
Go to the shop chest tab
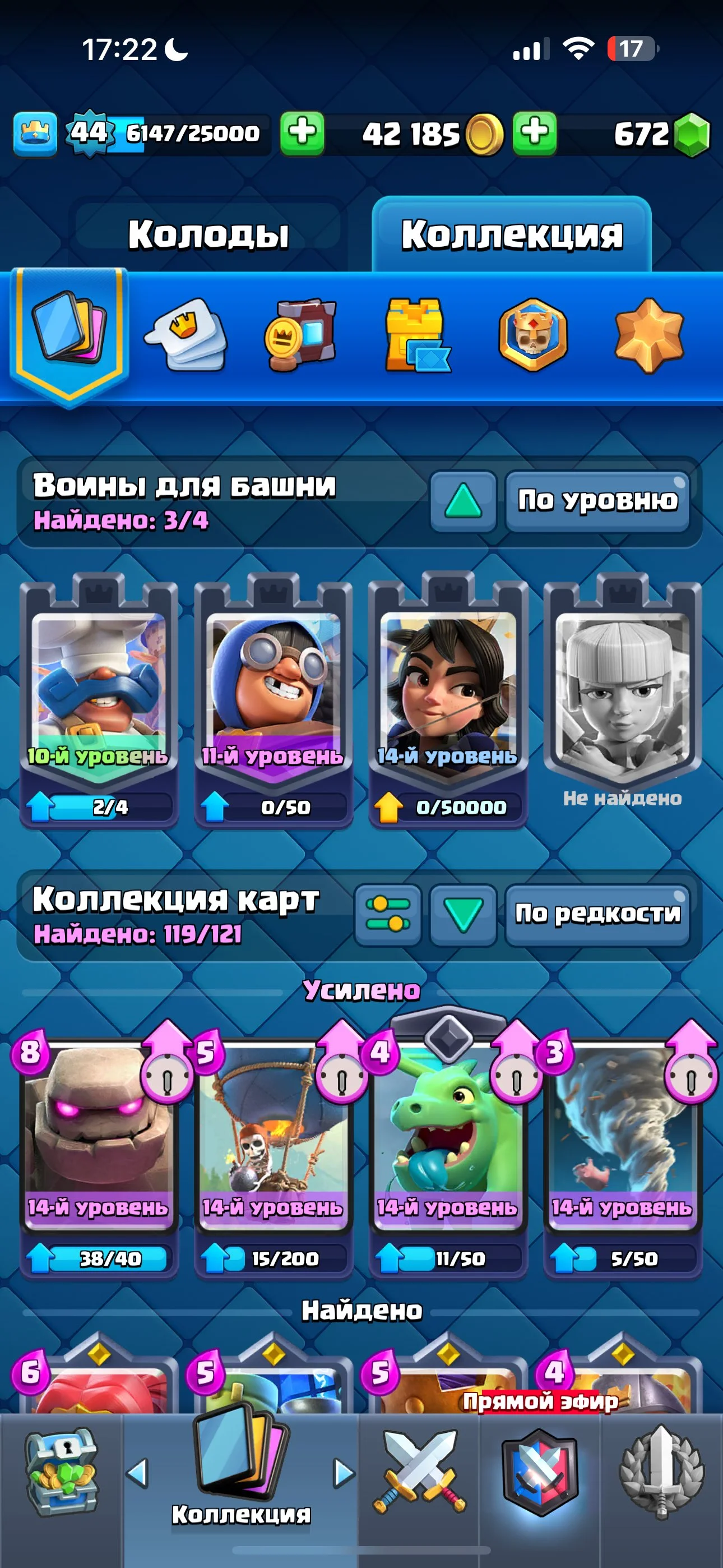tap(61, 1473)
